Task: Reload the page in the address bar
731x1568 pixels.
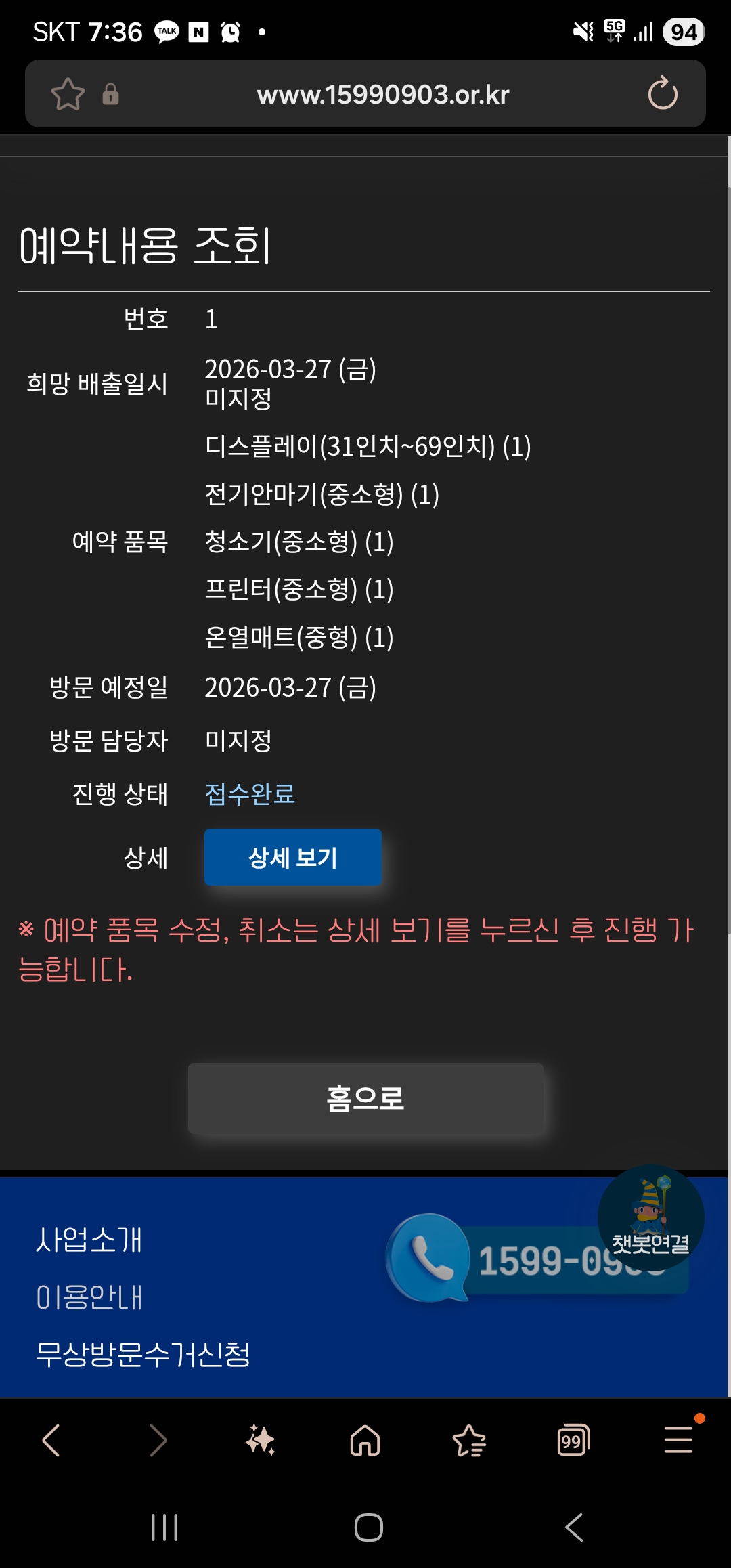Action: 663,93
